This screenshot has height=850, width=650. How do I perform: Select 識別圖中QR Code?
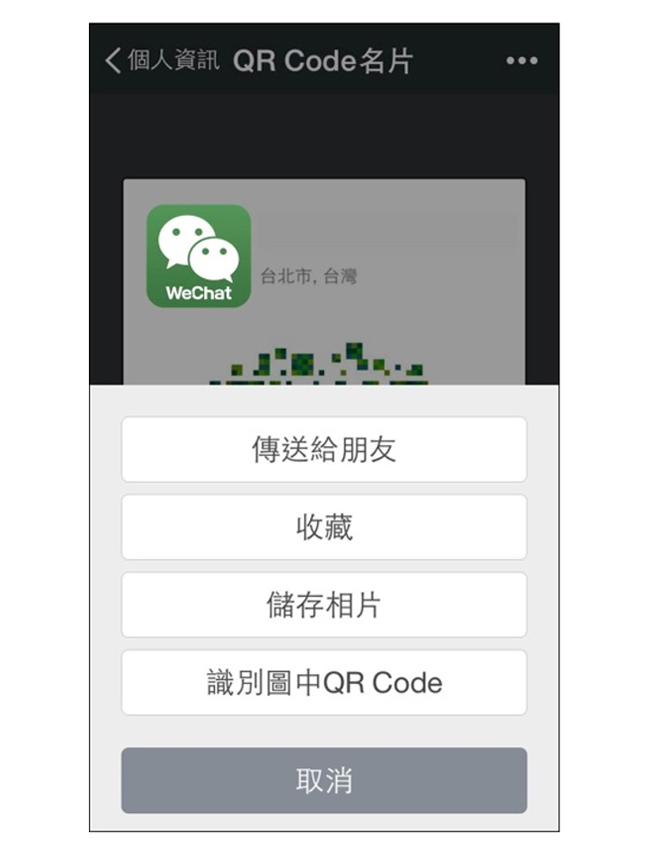click(324, 683)
